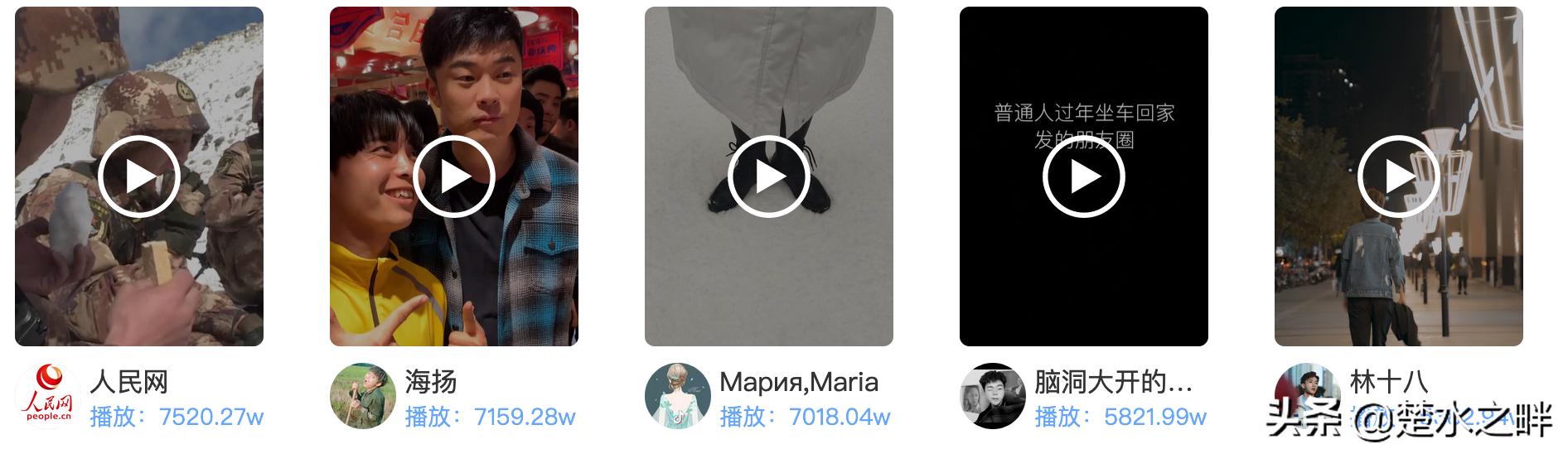This screenshot has height=454, width=1568.
Task: Open the 人民网 profile avatar
Action: [47, 396]
